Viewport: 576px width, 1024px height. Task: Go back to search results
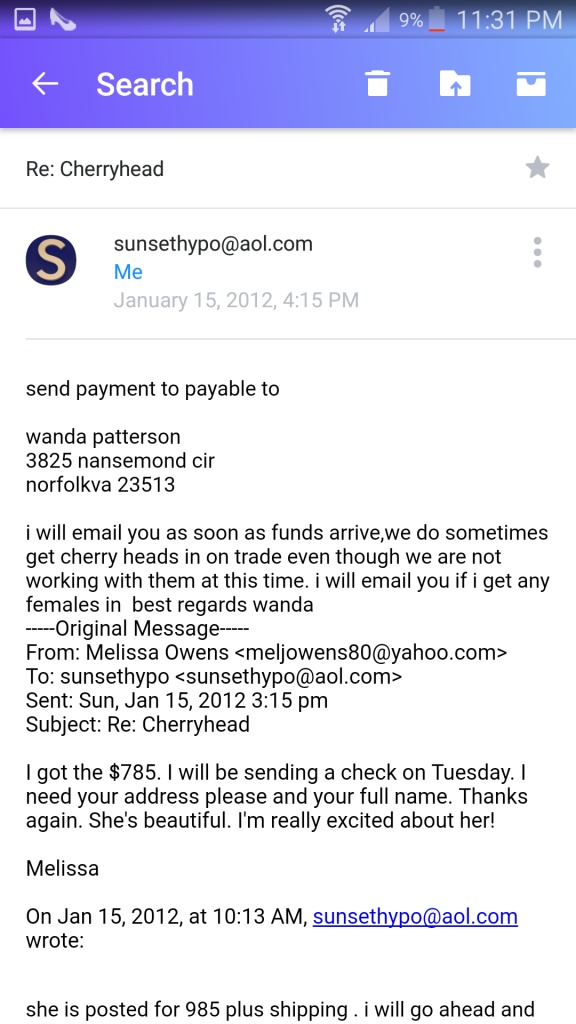[x=45, y=84]
